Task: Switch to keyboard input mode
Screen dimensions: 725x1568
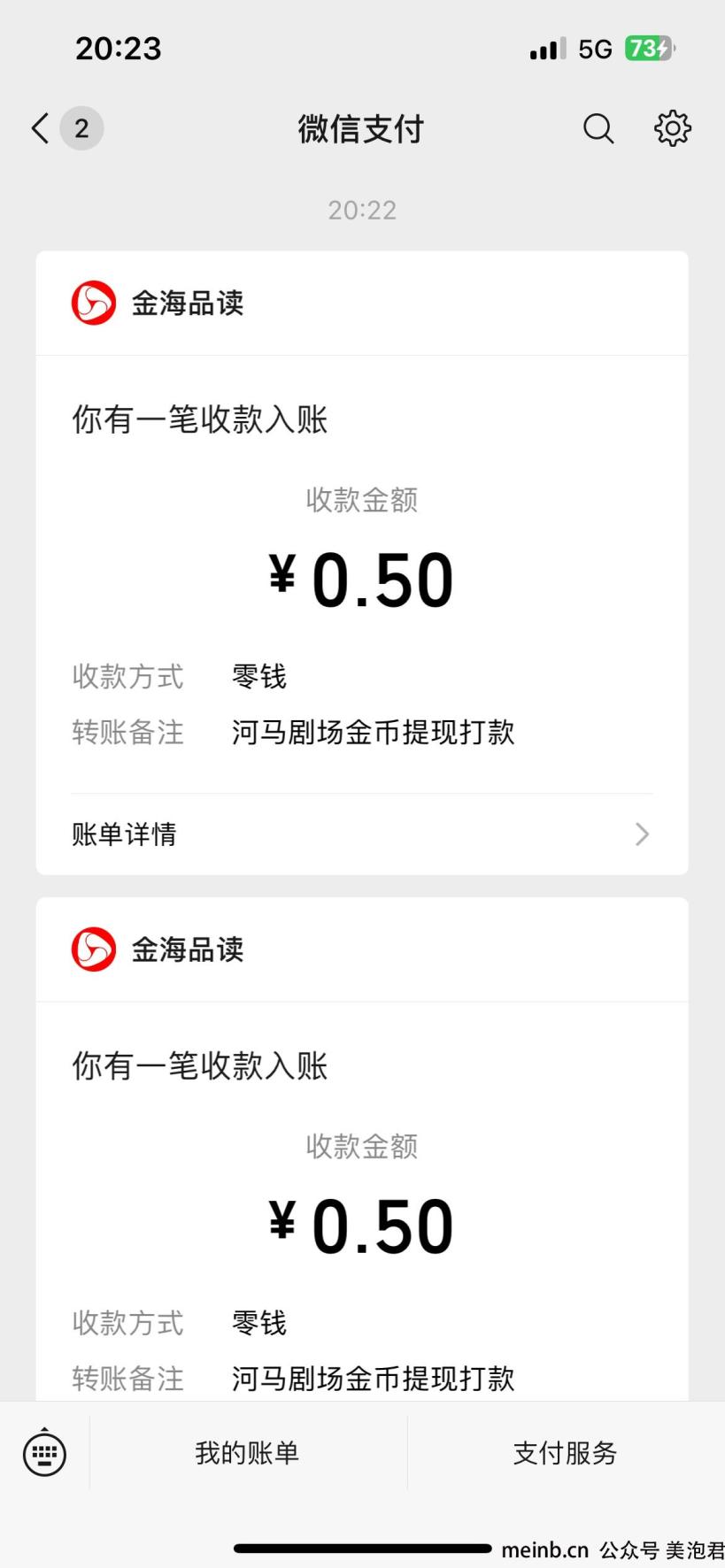Action: (44, 1452)
